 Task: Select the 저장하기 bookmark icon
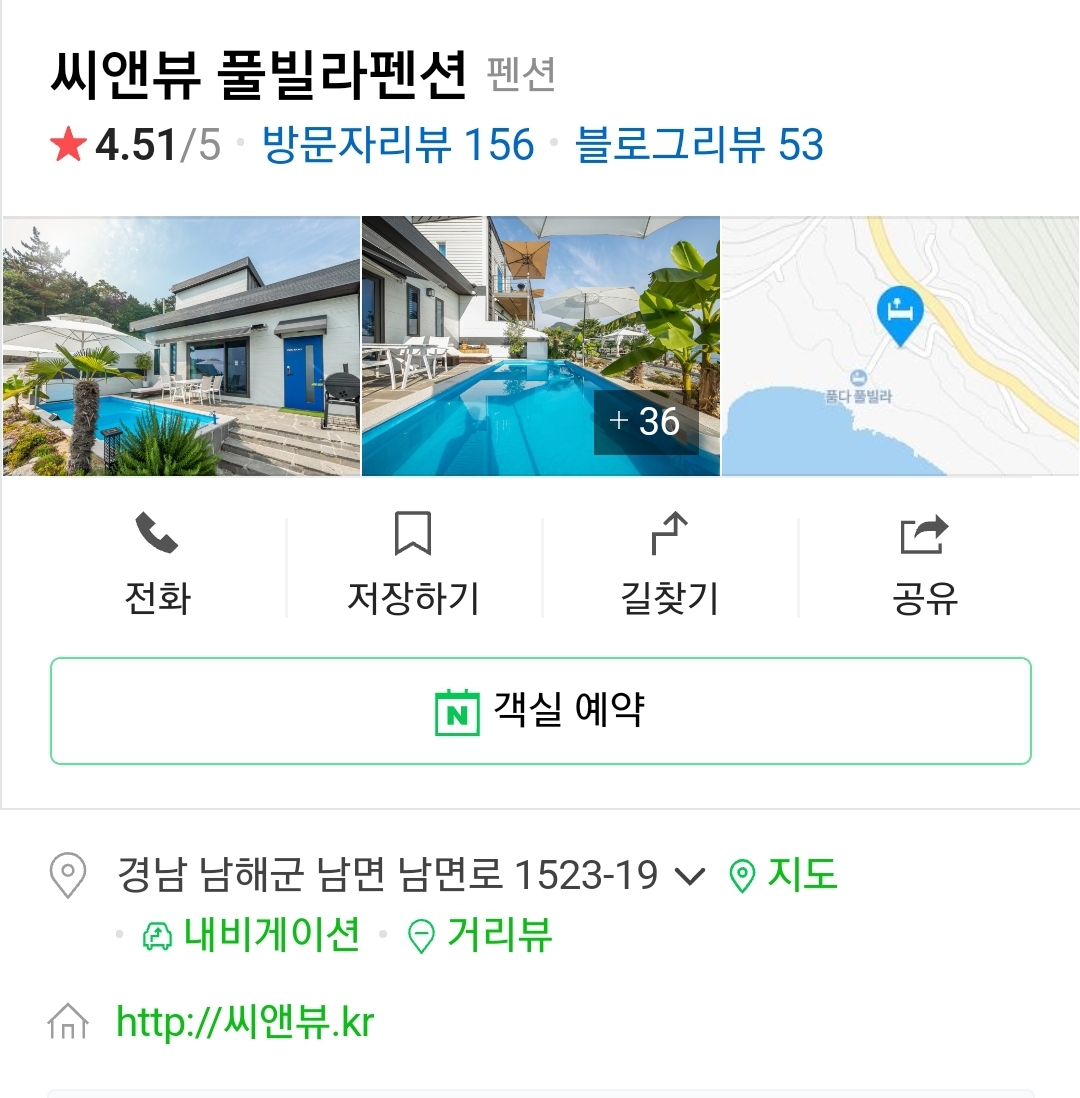pyautogui.click(x=414, y=533)
